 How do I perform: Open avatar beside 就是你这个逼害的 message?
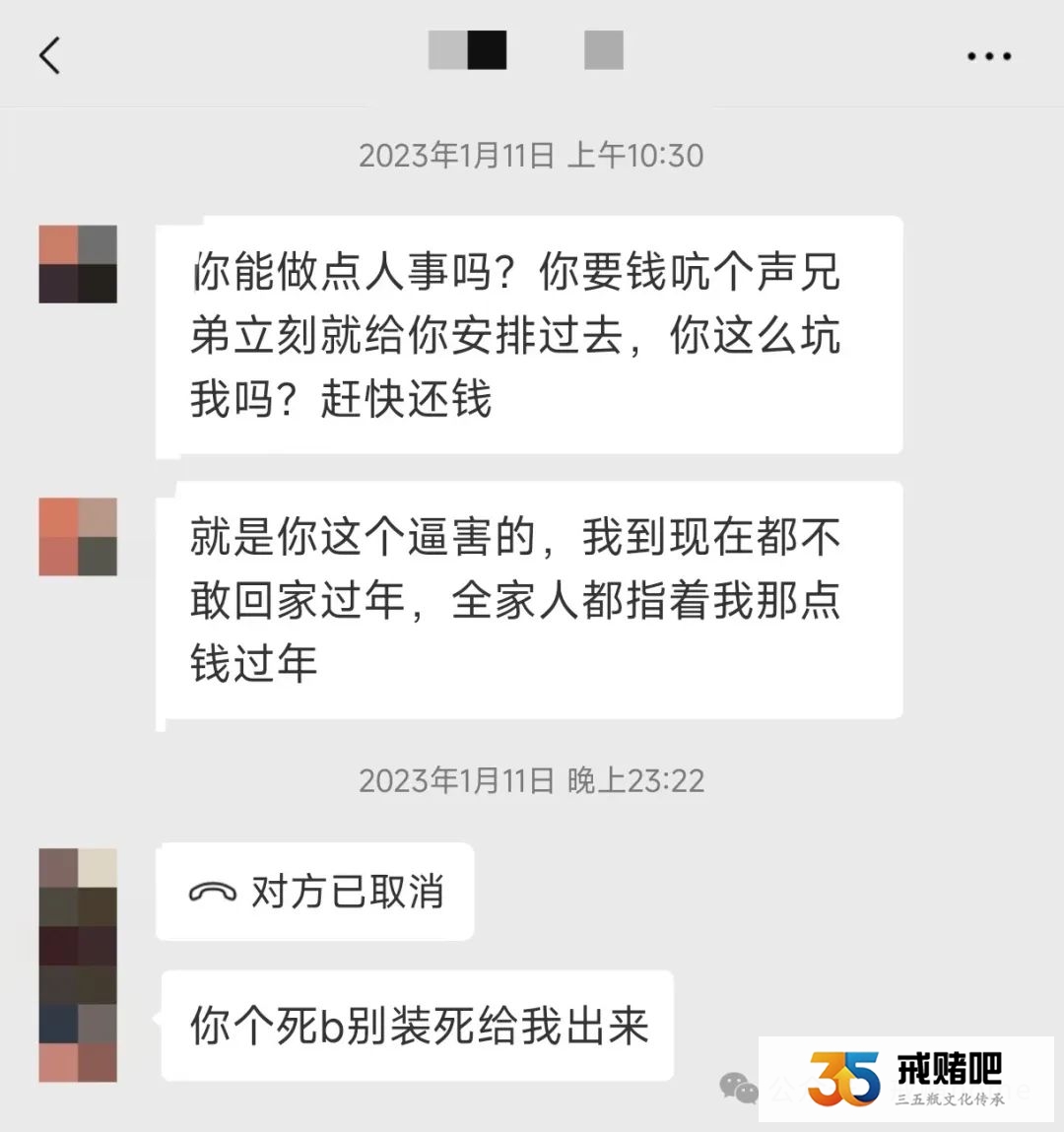[x=78, y=537]
